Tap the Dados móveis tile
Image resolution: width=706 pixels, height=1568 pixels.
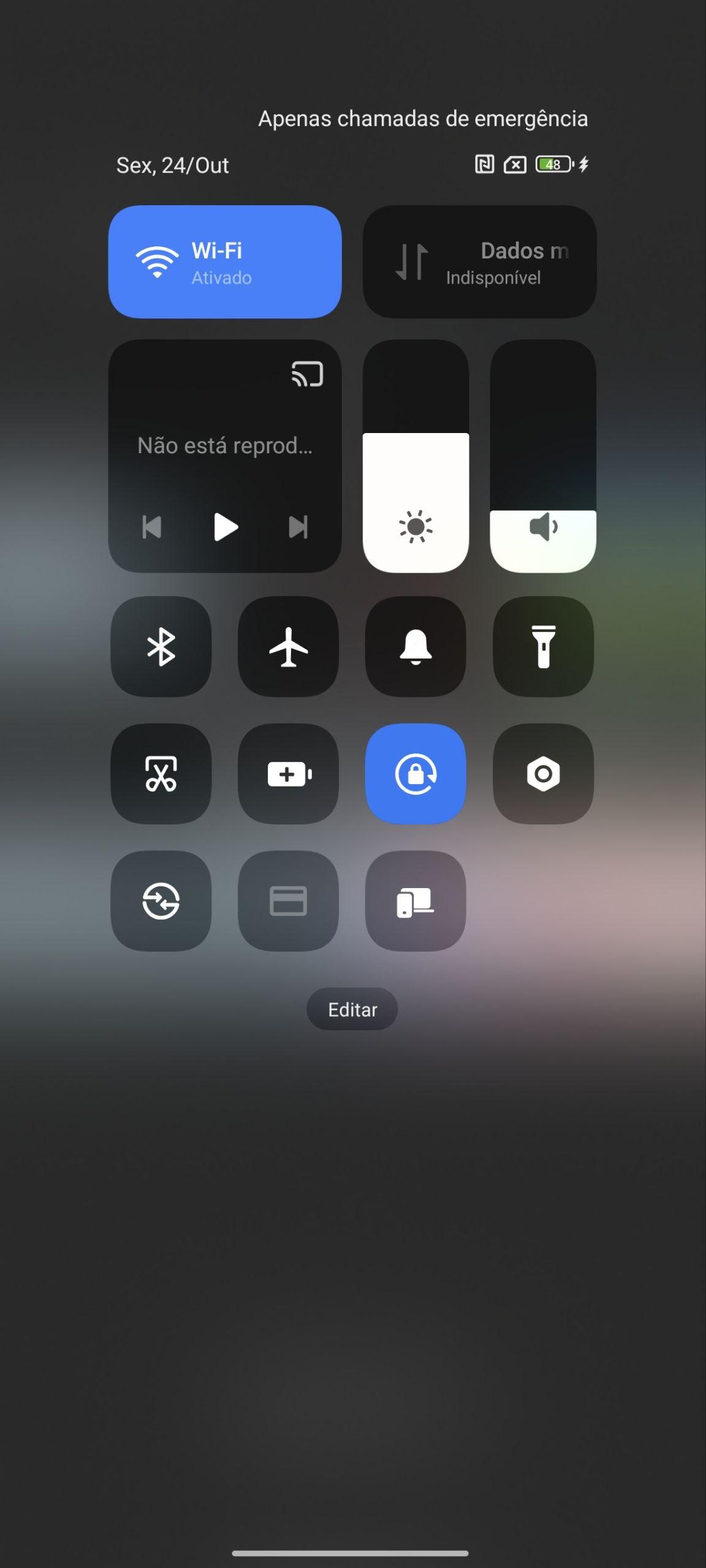pos(479,262)
